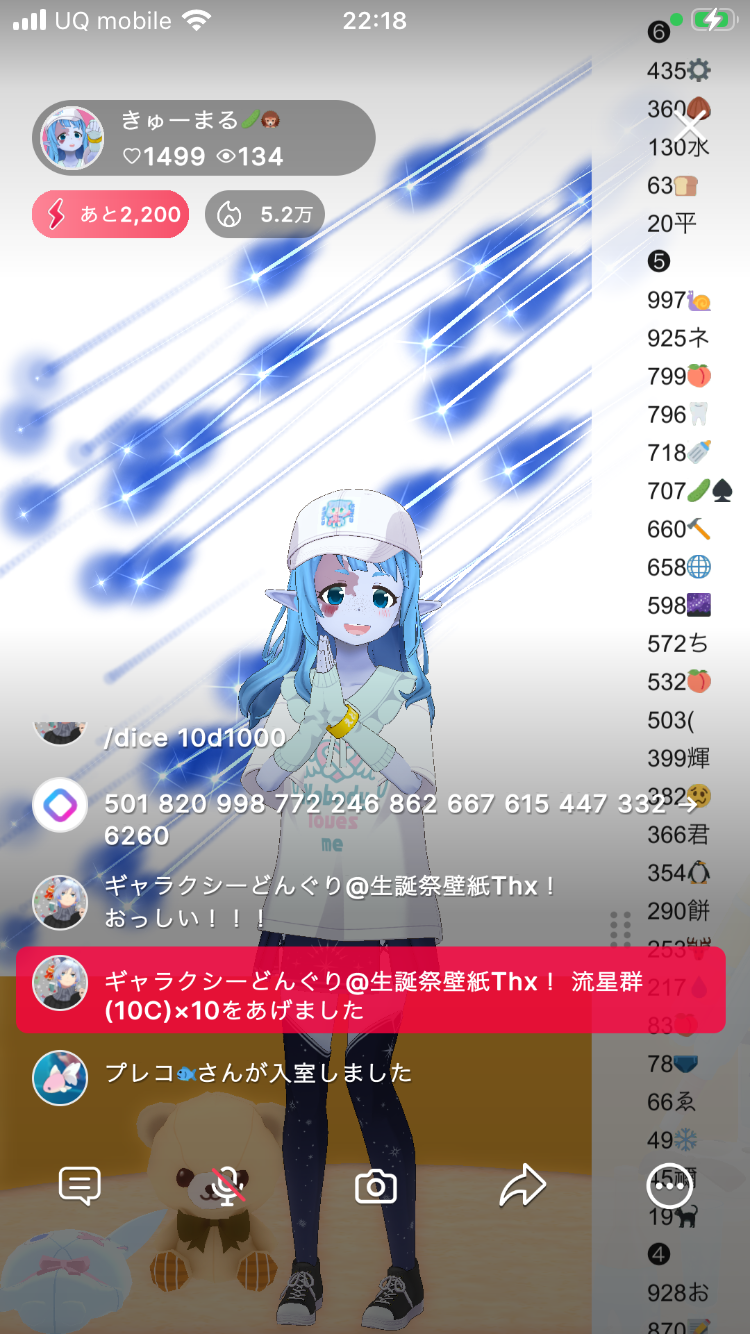The height and width of the screenshot is (1334, 750).
Task: Tap the あと2,200 level gauge chip
Action: (x=111, y=214)
